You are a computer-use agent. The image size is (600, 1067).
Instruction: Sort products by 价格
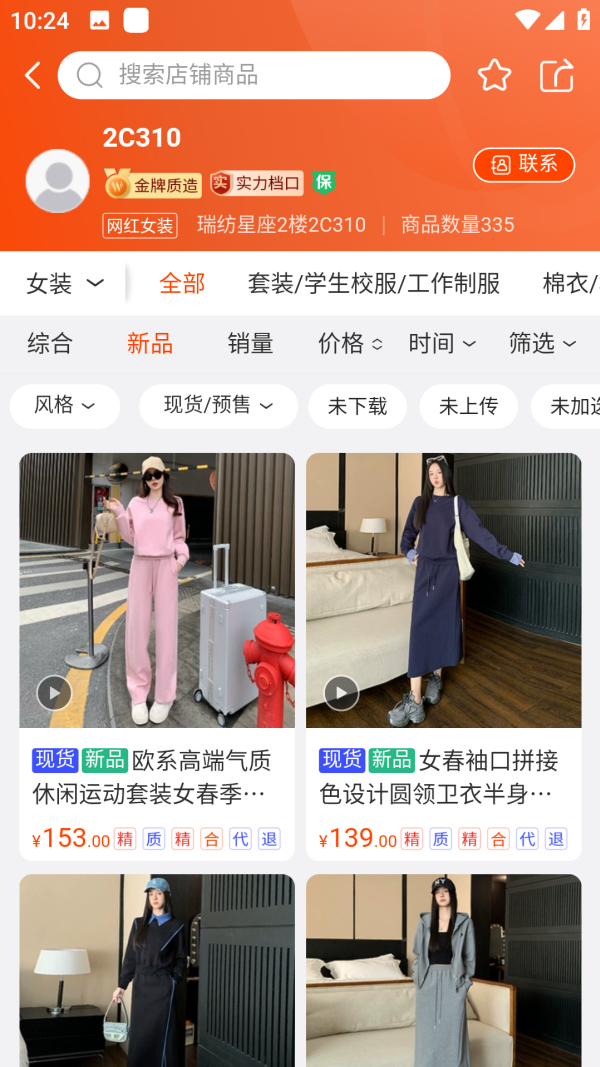click(x=350, y=343)
